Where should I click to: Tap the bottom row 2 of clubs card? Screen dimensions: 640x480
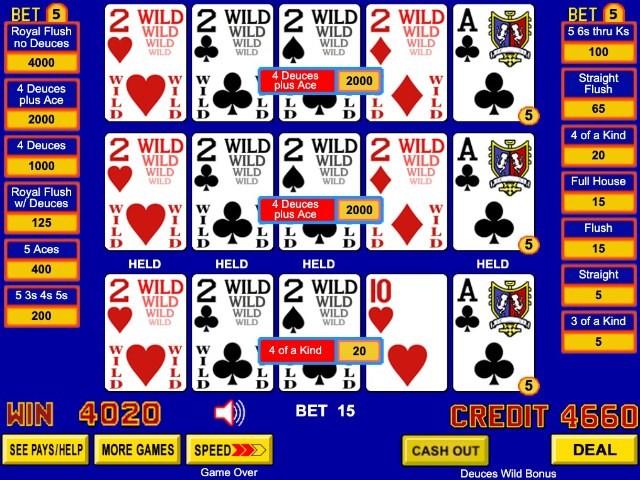click(232, 332)
